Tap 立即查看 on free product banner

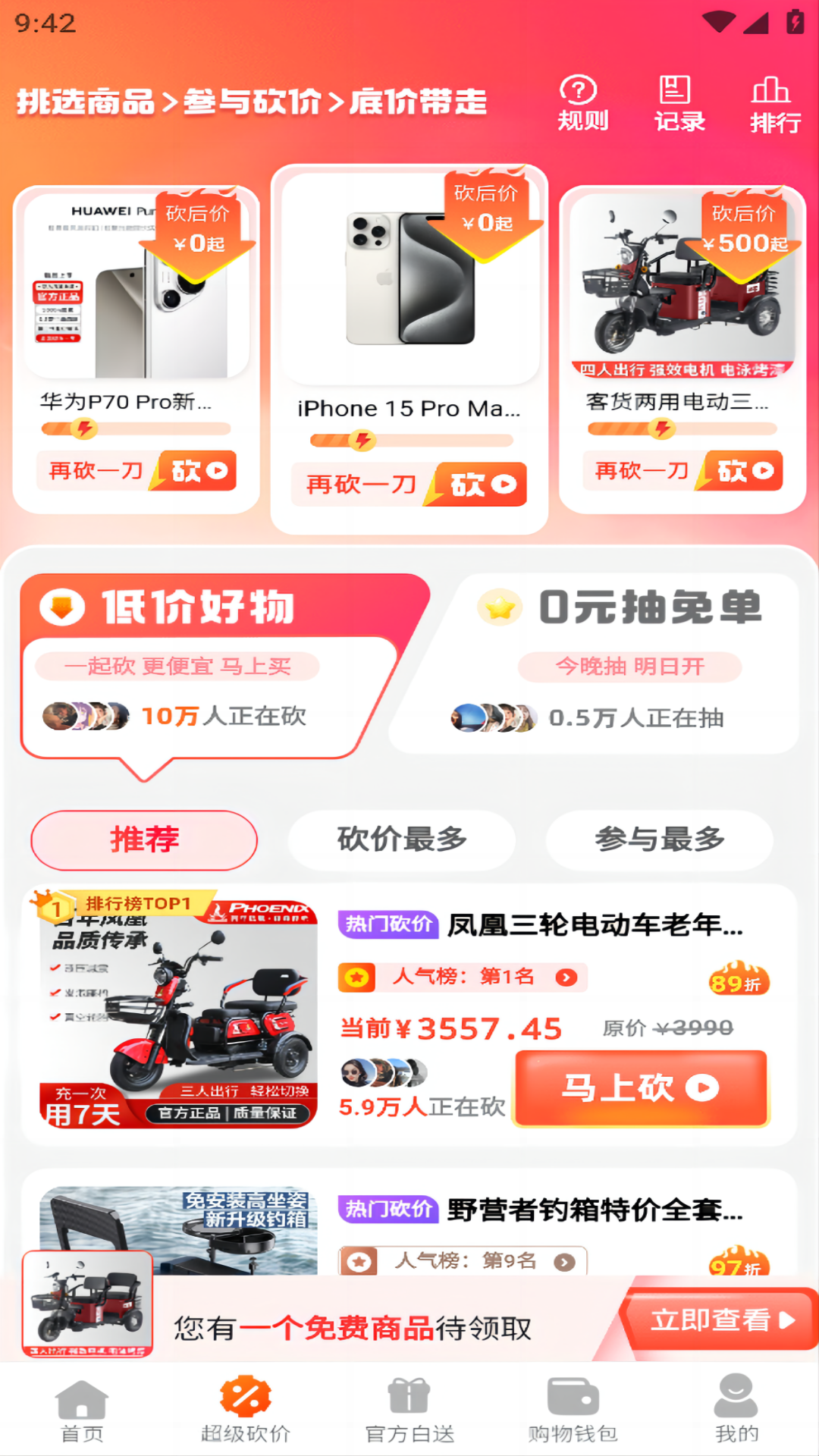[x=720, y=1320]
